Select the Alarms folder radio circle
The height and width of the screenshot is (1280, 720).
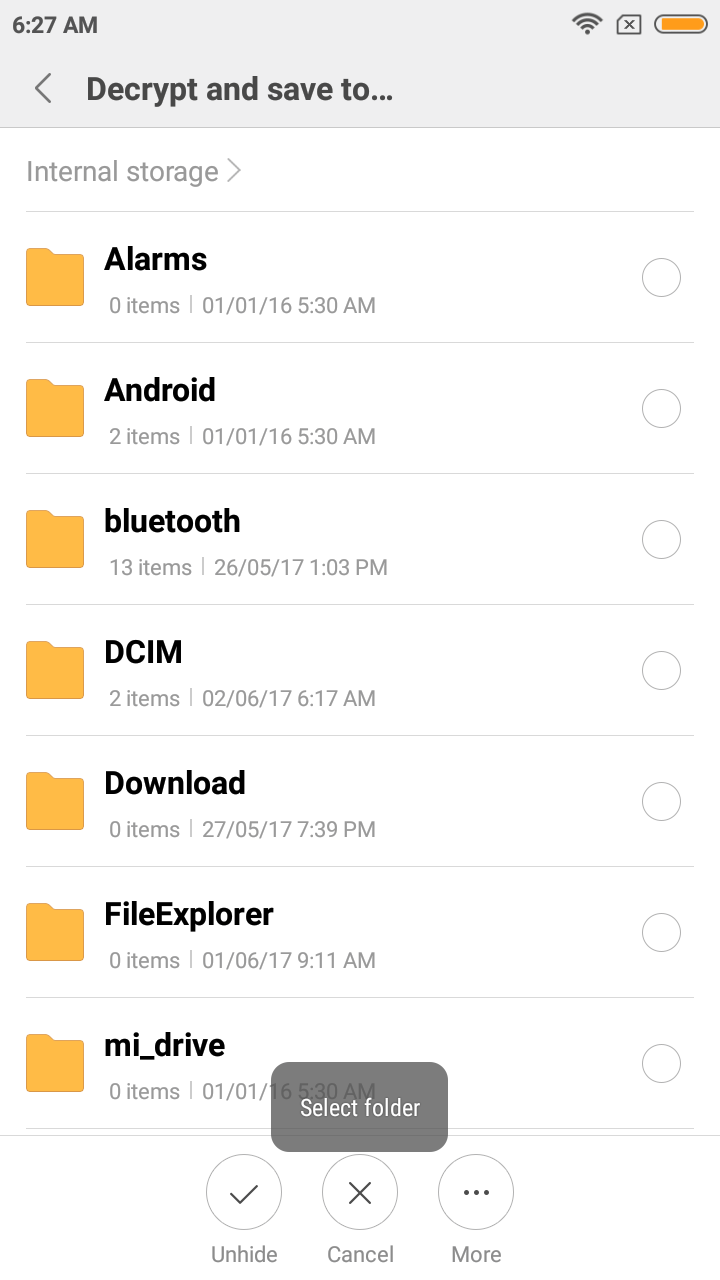(661, 278)
